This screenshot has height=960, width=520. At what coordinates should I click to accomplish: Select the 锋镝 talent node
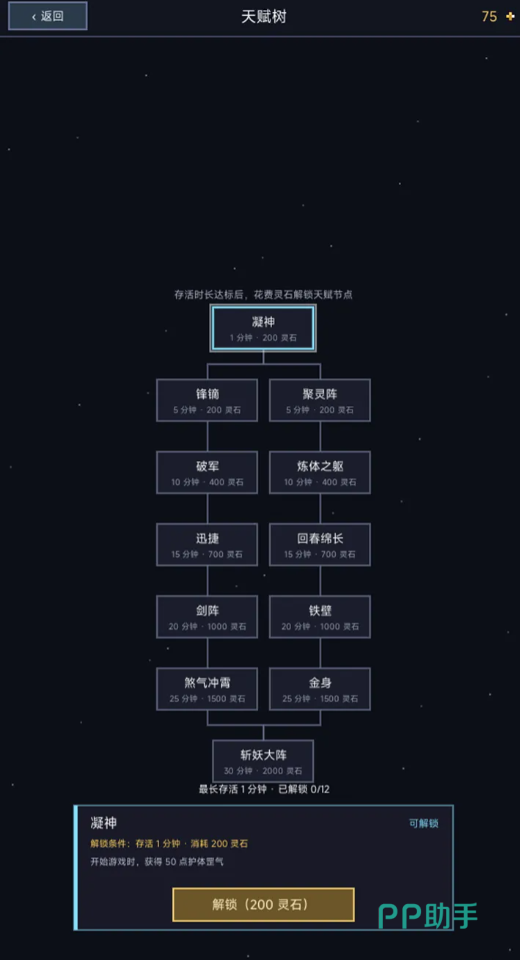point(207,400)
